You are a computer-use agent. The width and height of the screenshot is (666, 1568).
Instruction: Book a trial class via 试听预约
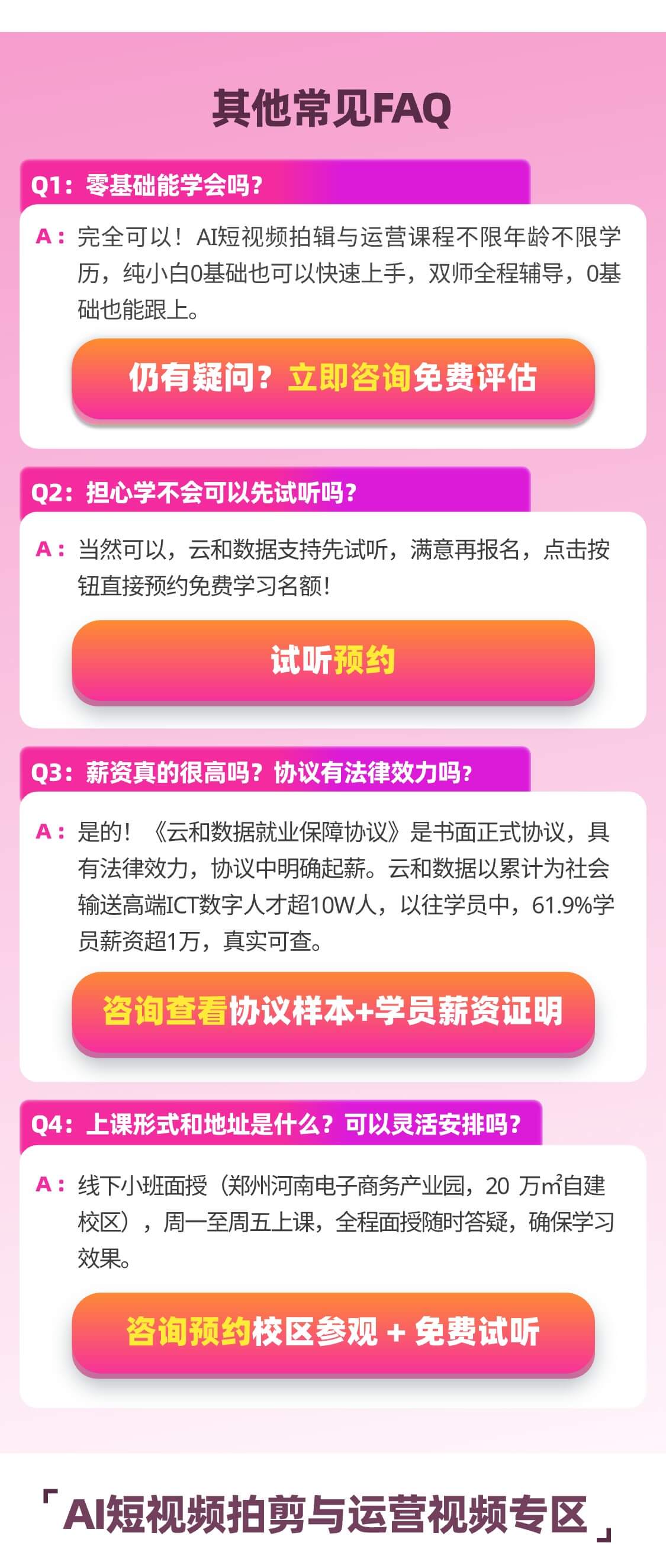tap(333, 660)
